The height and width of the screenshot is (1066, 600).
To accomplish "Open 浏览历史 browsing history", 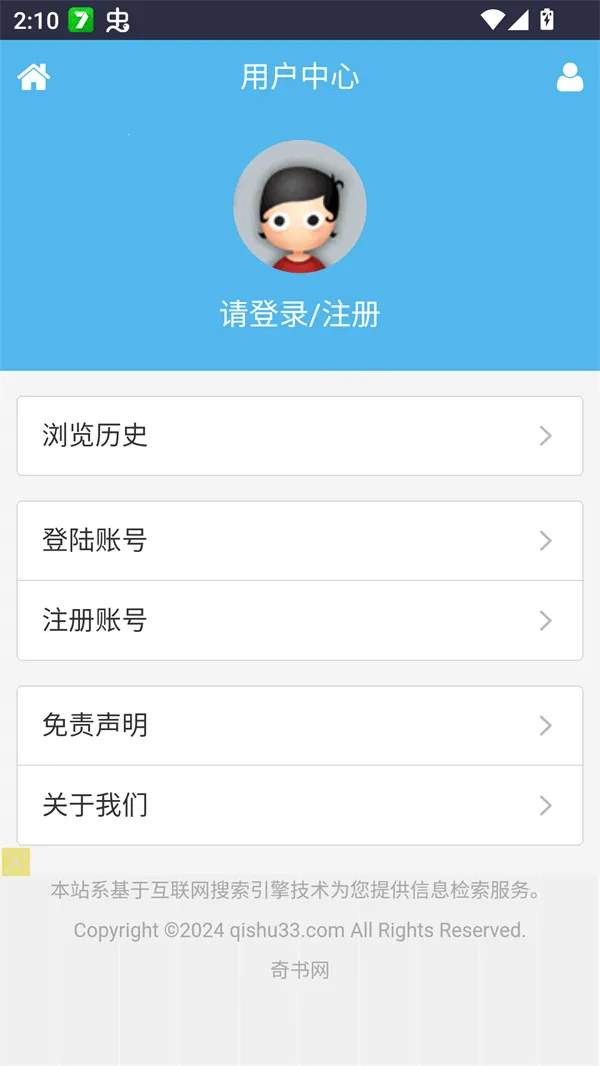I will pos(300,436).
